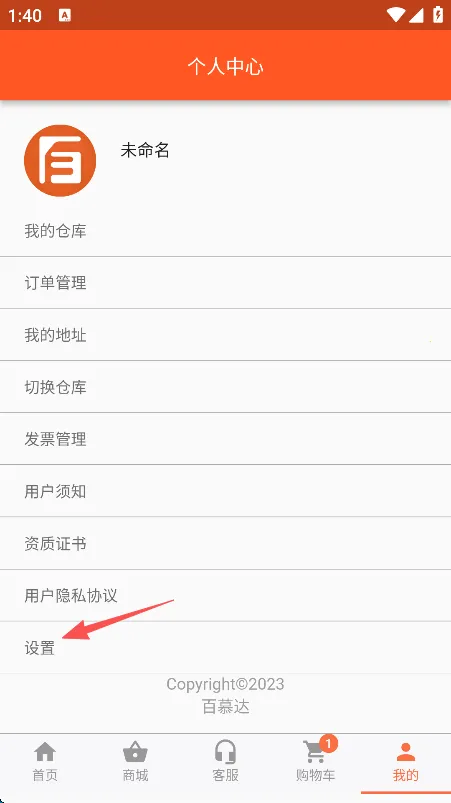
Task: Open 我的地址 addresses
Action: click(x=225, y=335)
